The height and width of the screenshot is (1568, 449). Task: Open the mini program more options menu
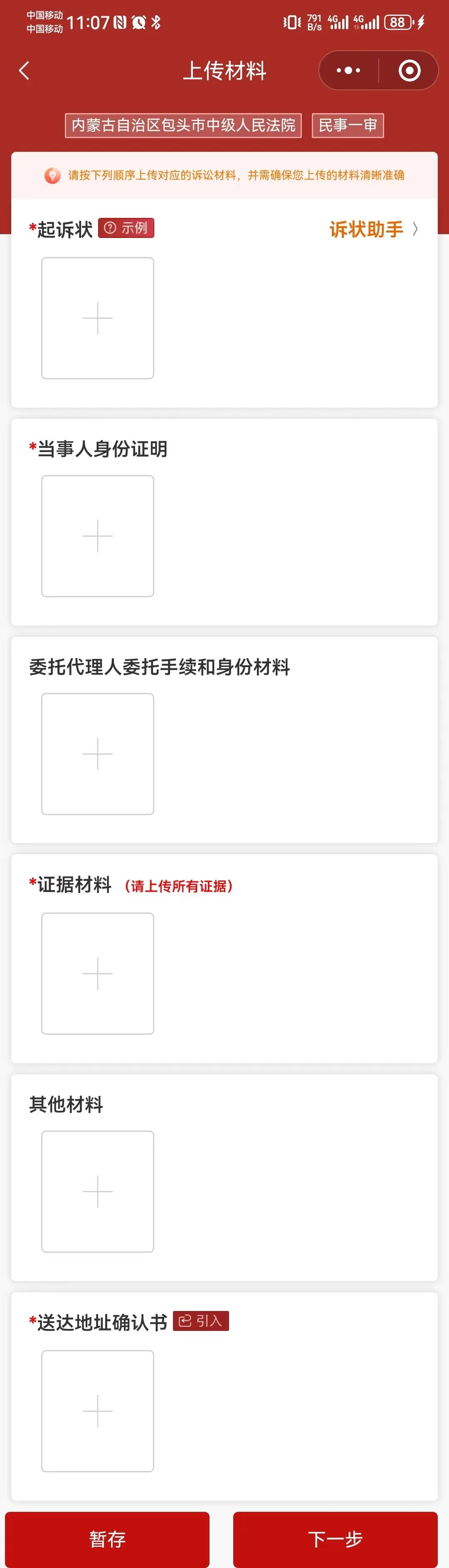(x=349, y=71)
